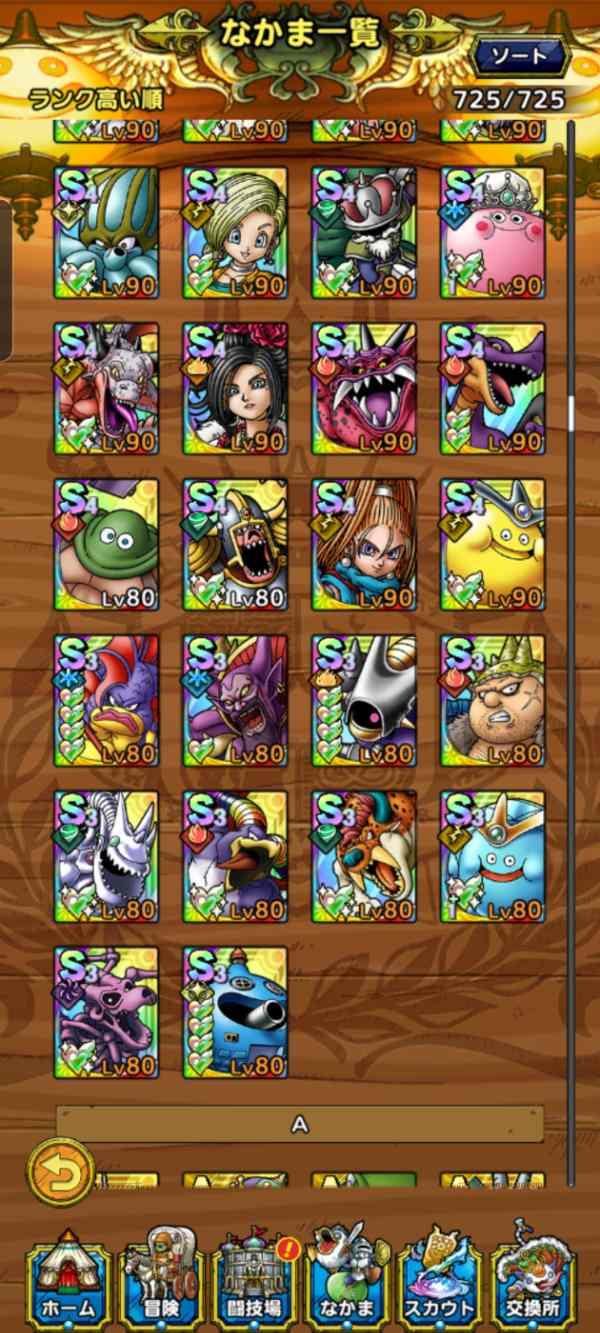Select the pink tentacled creature Lv80 card
The image size is (600, 1333).
(106, 1013)
